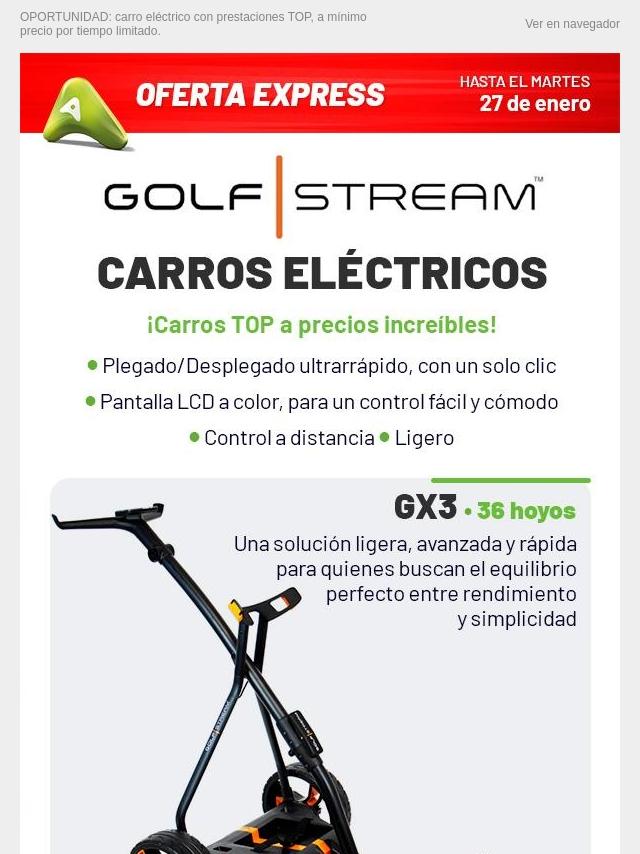Viewport: 640px width, 854px height.
Task: Open the Oferta Express banner
Action: point(319,94)
